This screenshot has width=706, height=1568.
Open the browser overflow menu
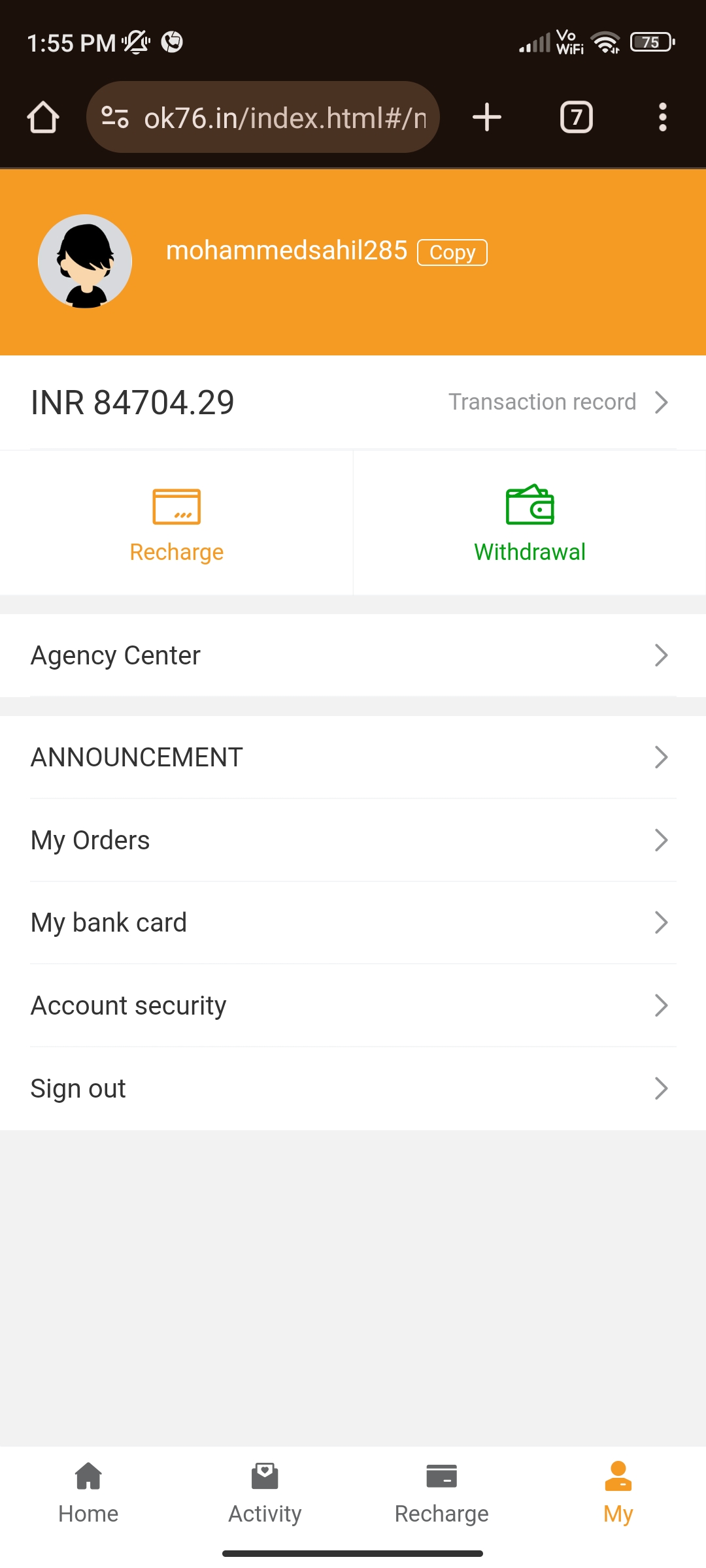click(662, 118)
